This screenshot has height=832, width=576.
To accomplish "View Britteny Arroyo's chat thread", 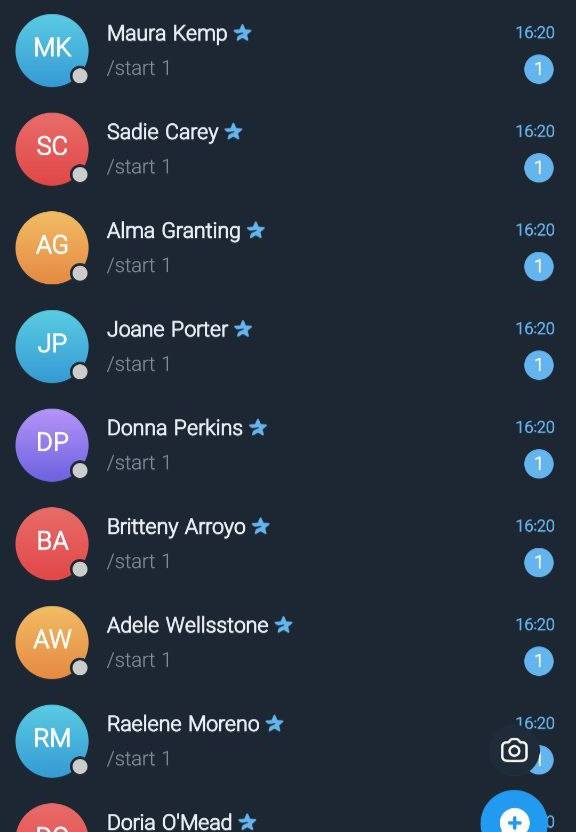I will pos(288,544).
